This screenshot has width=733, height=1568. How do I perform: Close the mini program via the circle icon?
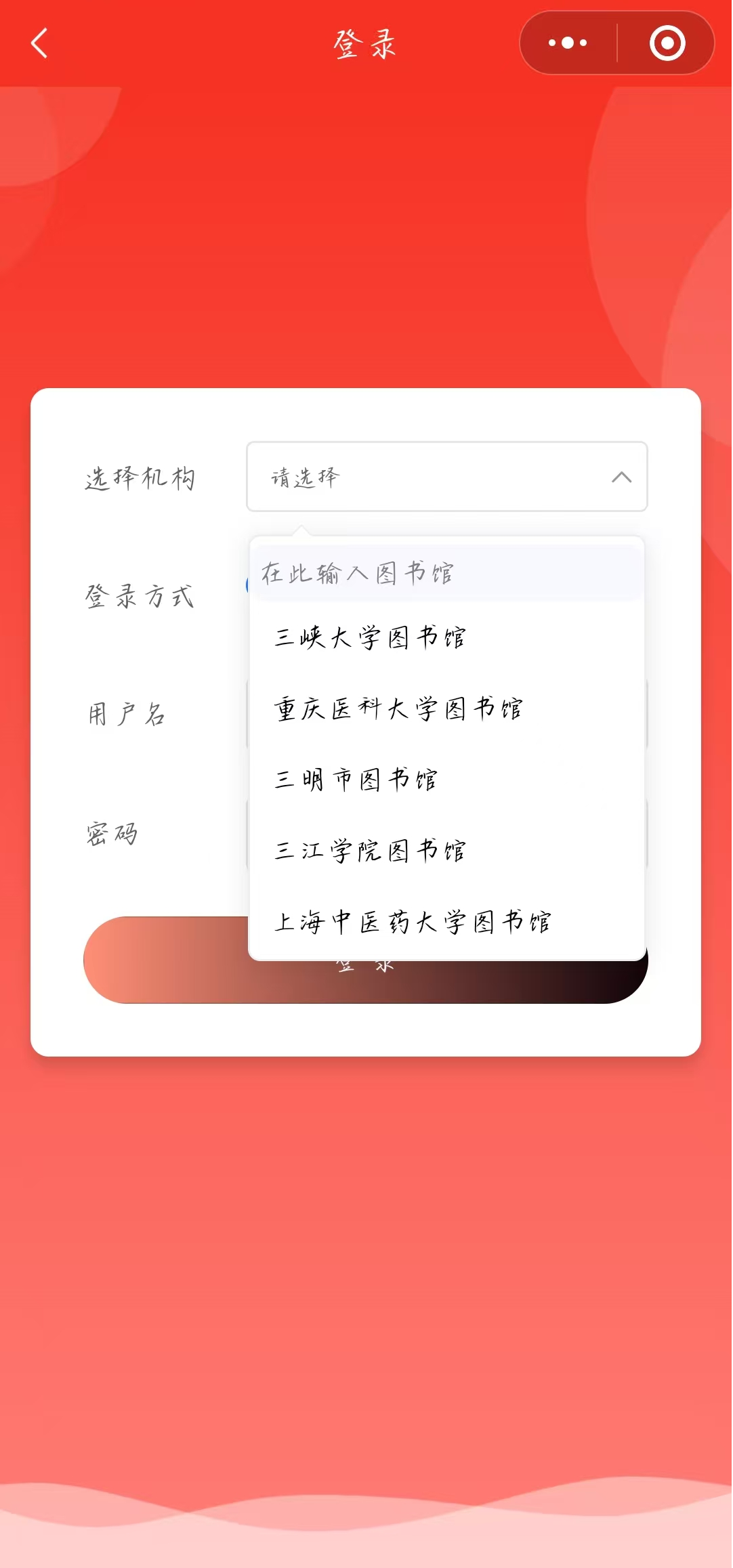[x=667, y=43]
